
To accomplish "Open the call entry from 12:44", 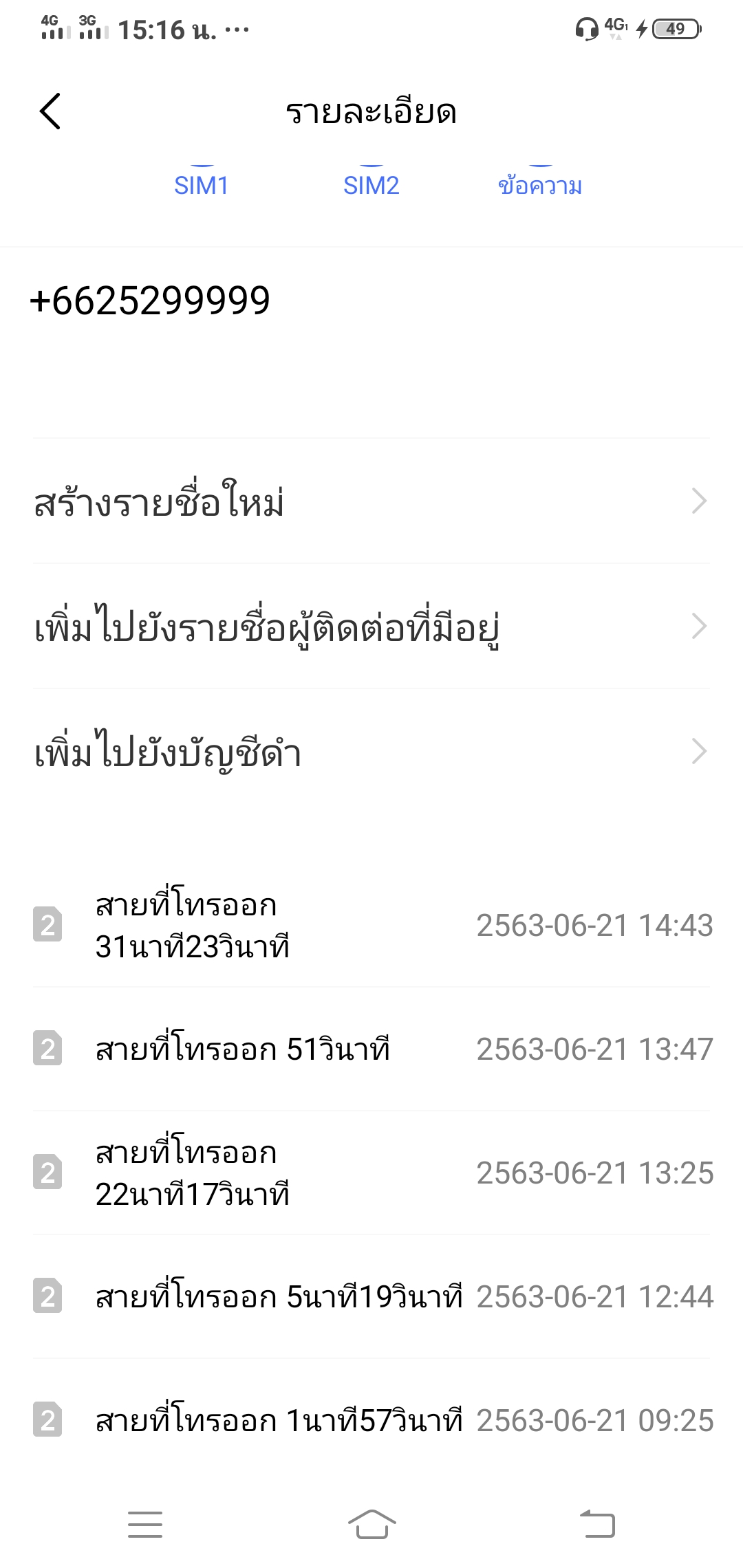I will point(371,1296).
